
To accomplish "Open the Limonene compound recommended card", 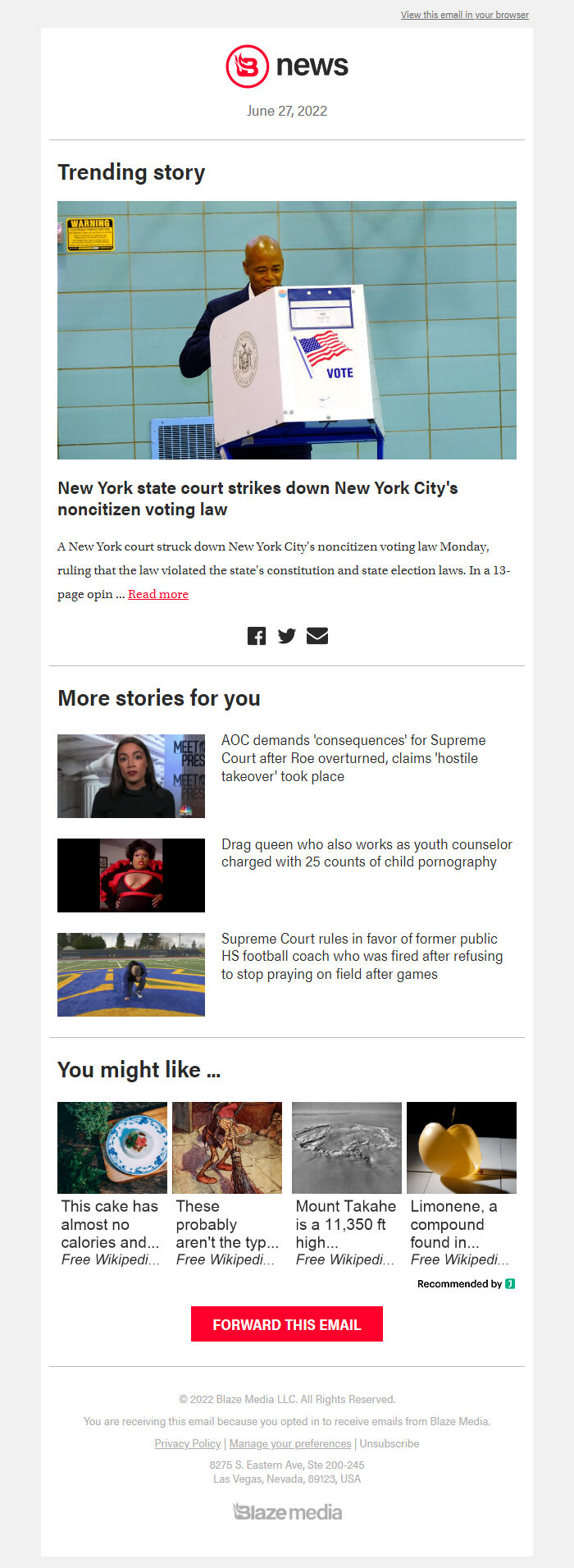I will point(462,1185).
